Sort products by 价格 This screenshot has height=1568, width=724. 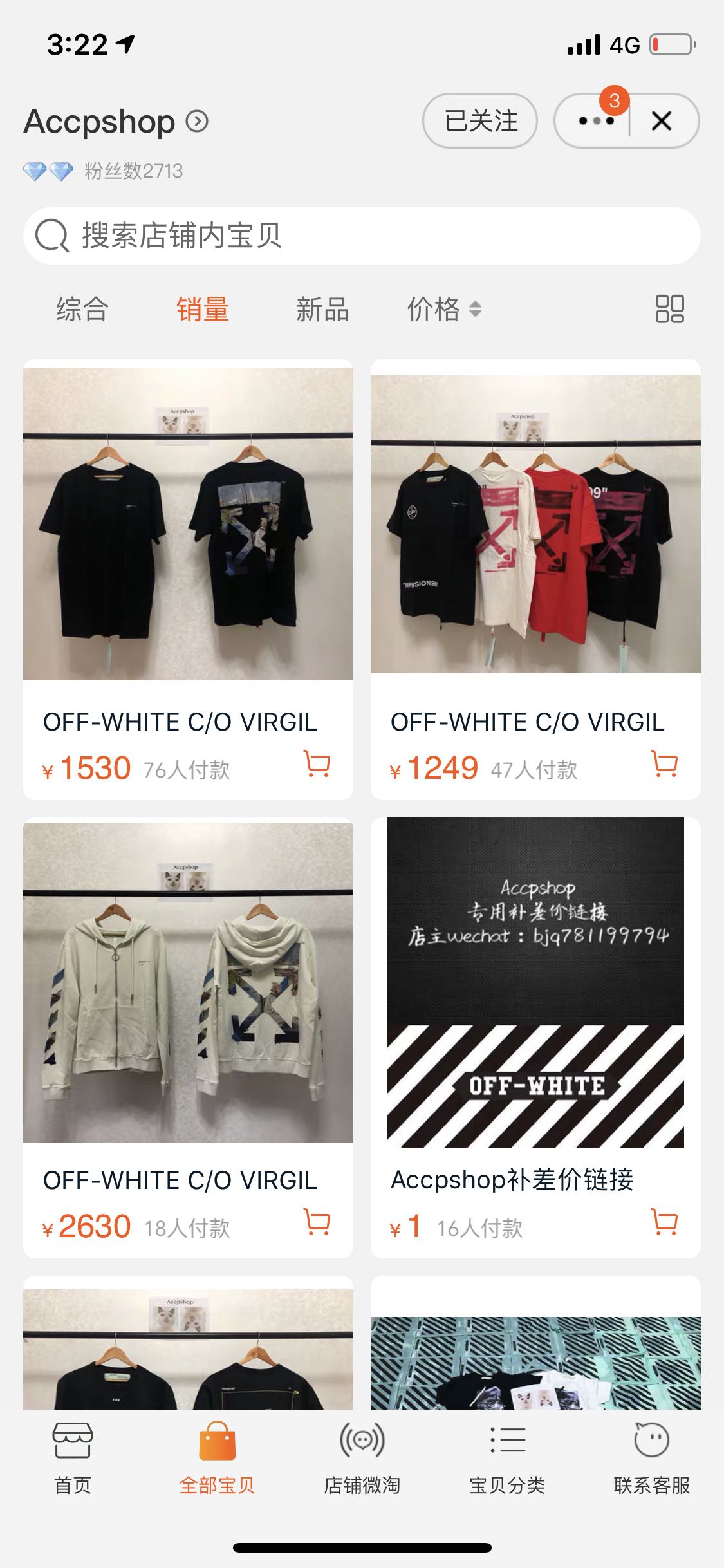tap(444, 310)
